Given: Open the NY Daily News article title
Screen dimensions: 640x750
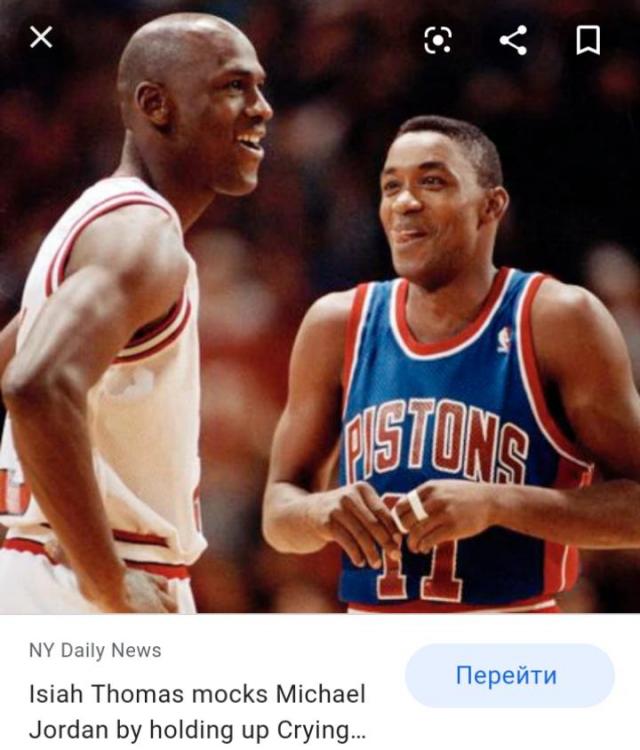Looking at the screenshot, I should tap(197, 711).
